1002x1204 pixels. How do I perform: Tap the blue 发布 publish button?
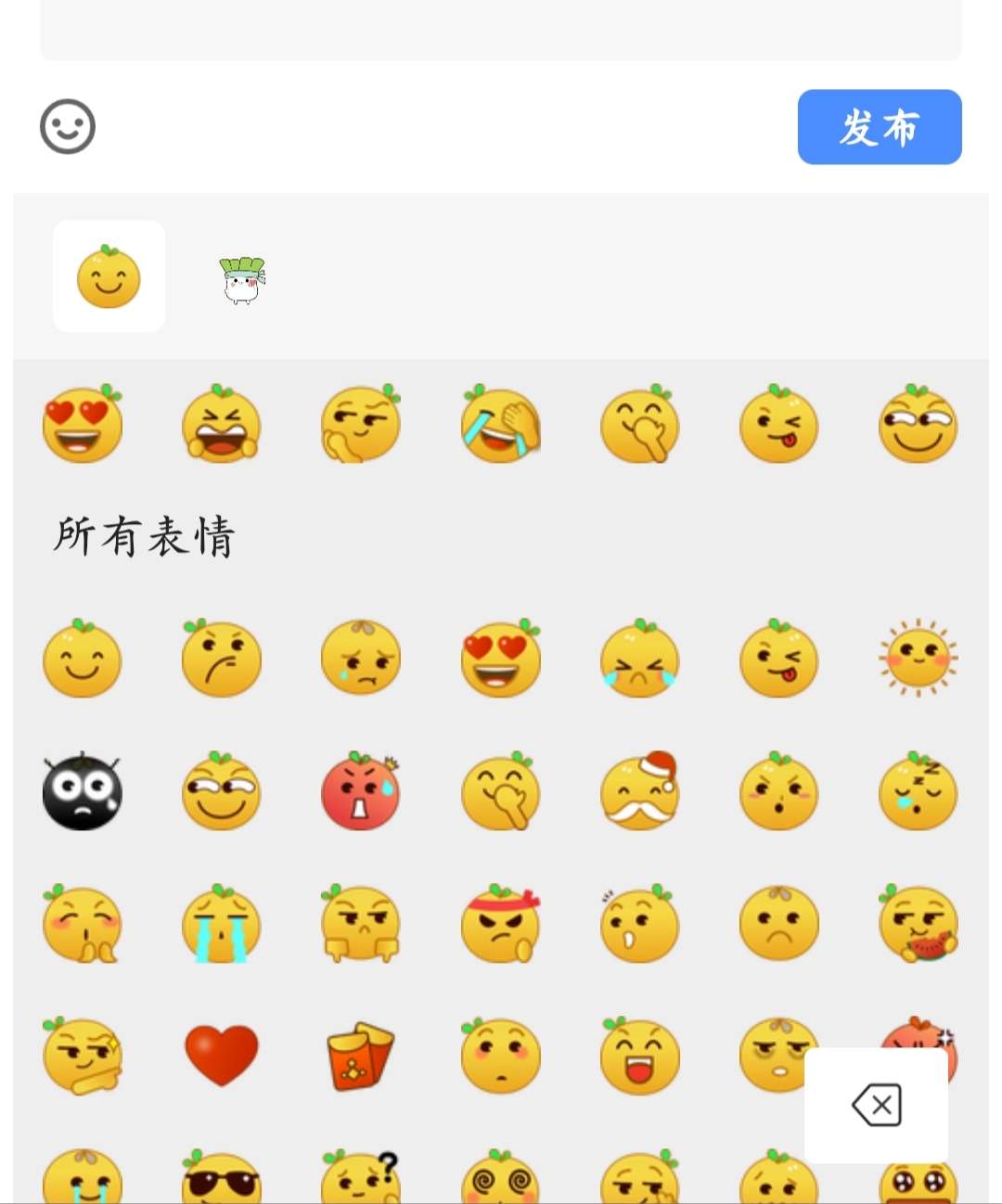pos(879,127)
